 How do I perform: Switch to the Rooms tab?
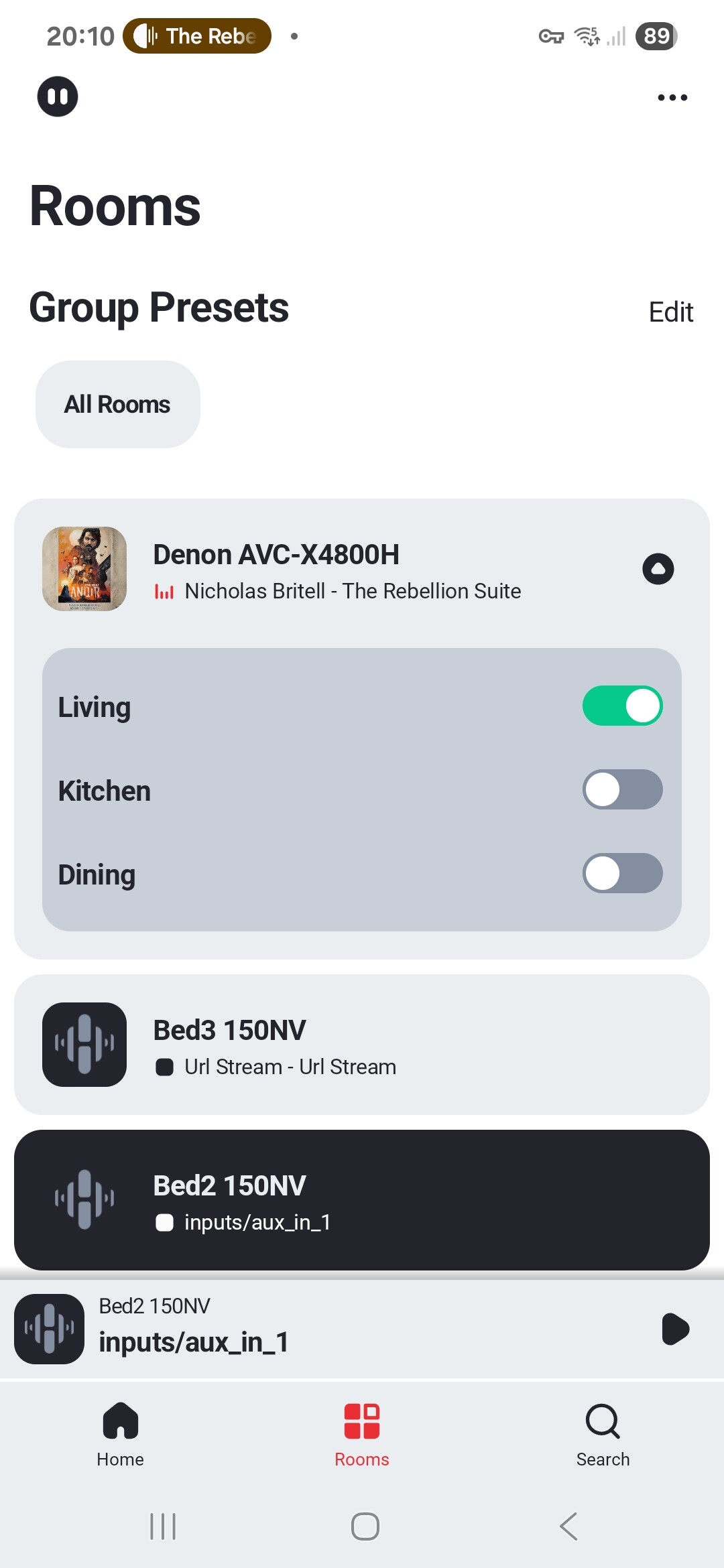(x=362, y=1434)
